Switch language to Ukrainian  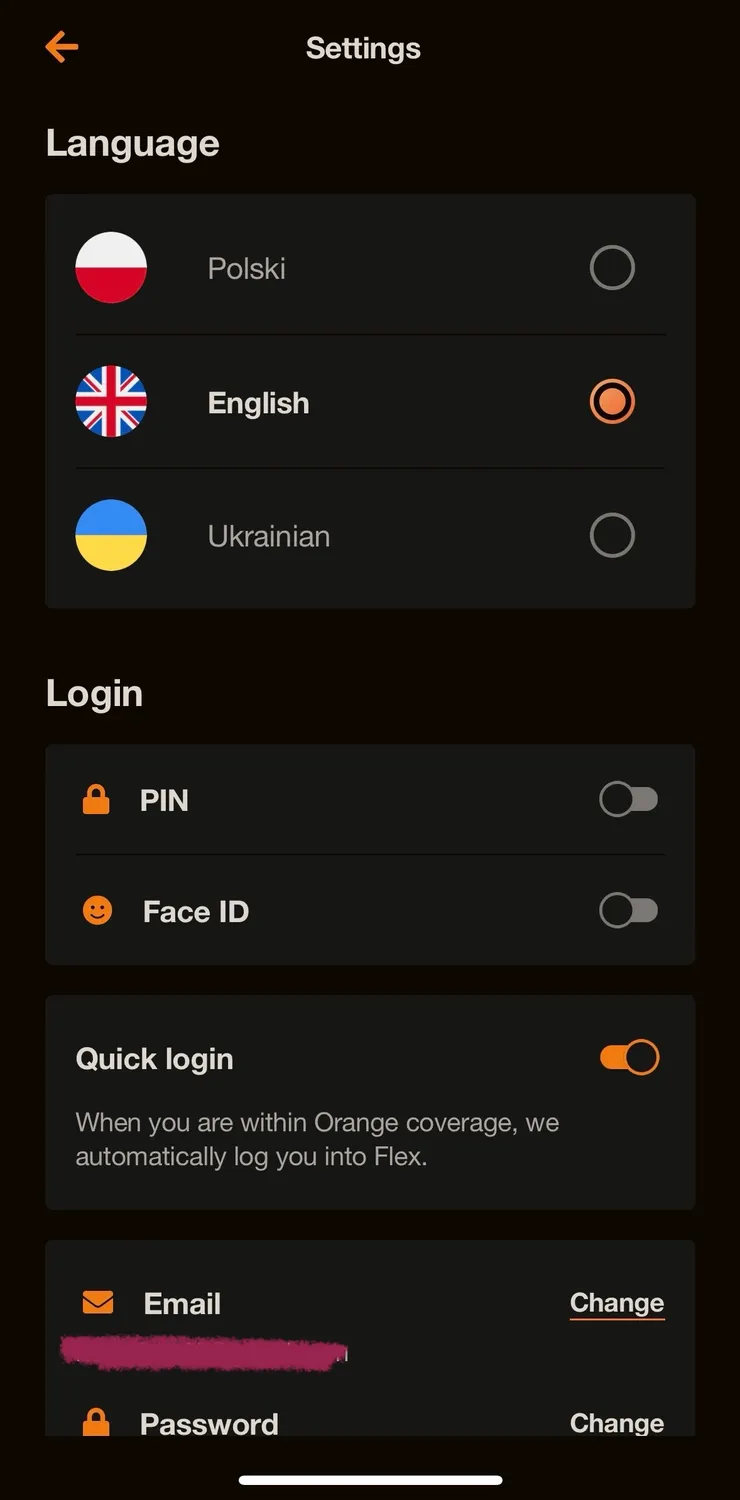[x=611, y=536]
